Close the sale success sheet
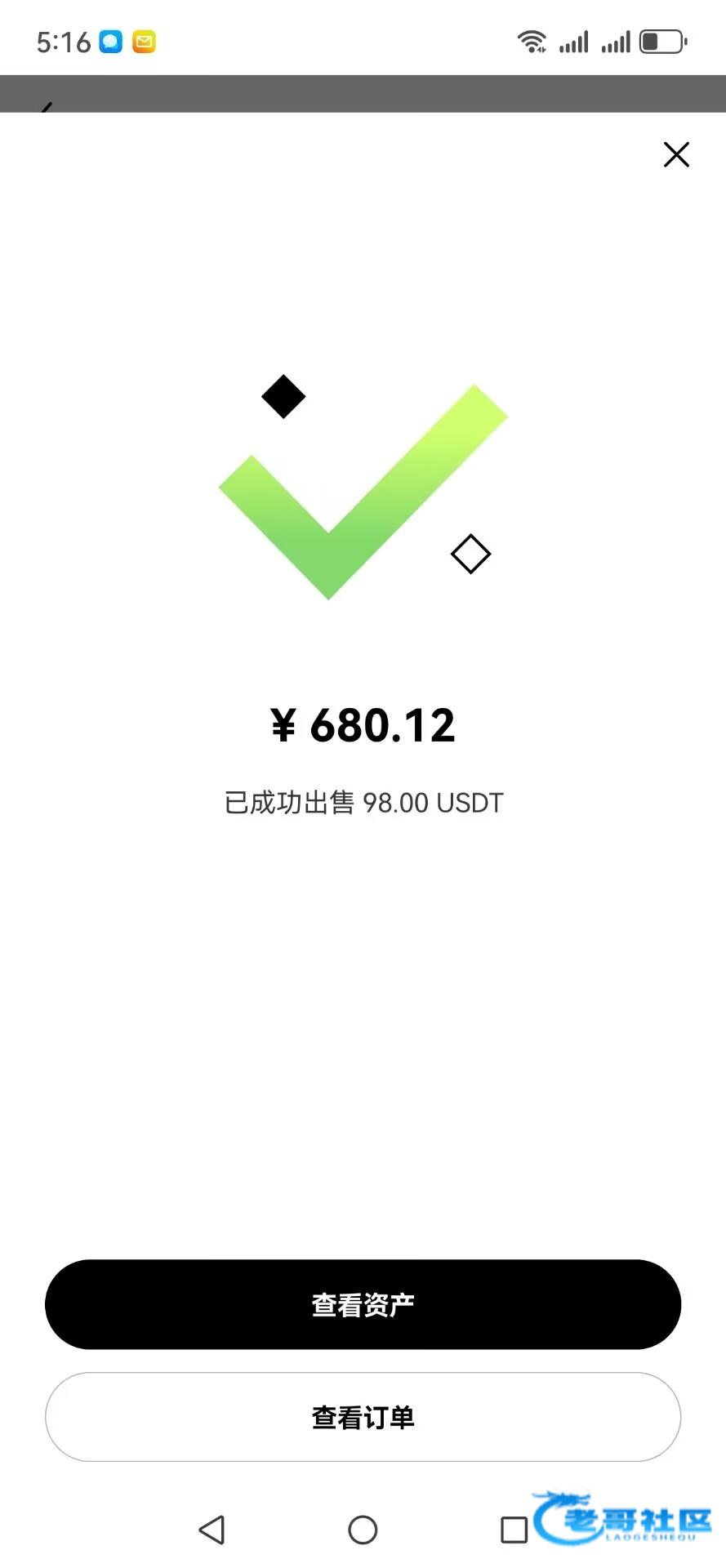Viewport: 726px width, 1568px height. click(x=676, y=154)
